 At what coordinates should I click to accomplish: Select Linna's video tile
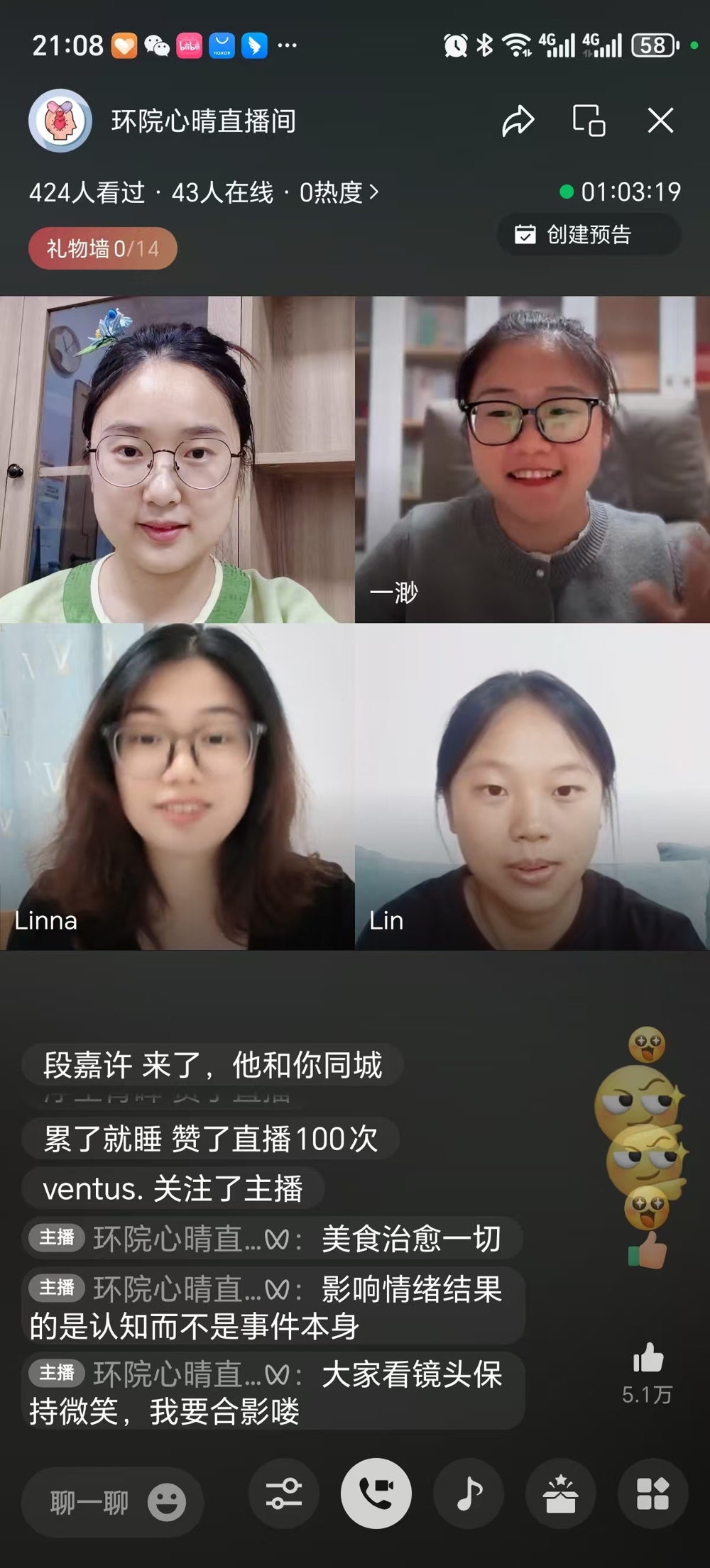click(177, 786)
